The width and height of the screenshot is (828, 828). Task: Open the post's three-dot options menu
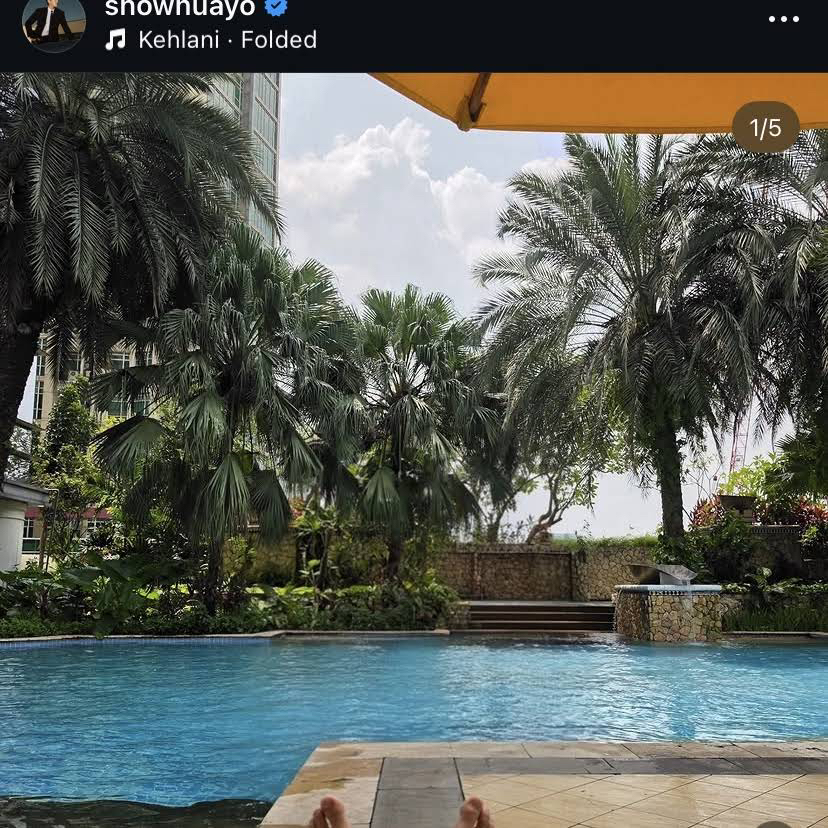(783, 19)
